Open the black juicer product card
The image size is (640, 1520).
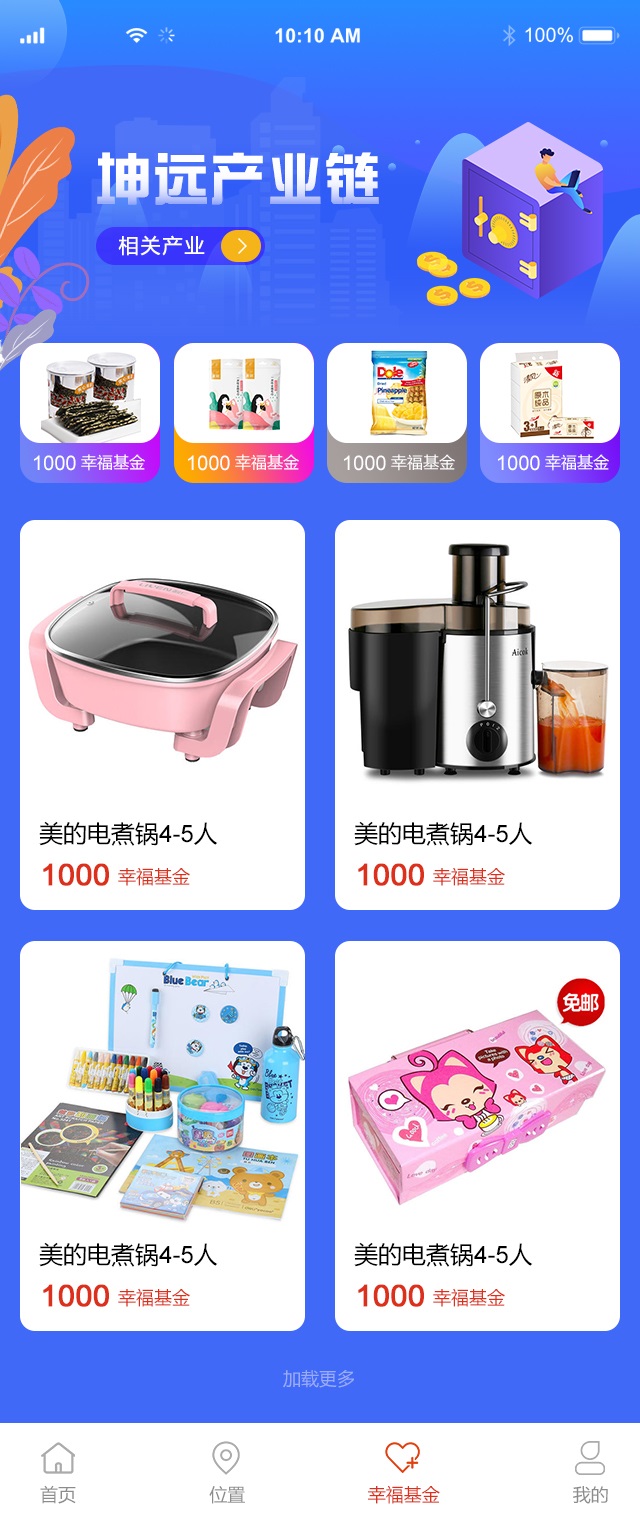477,714
